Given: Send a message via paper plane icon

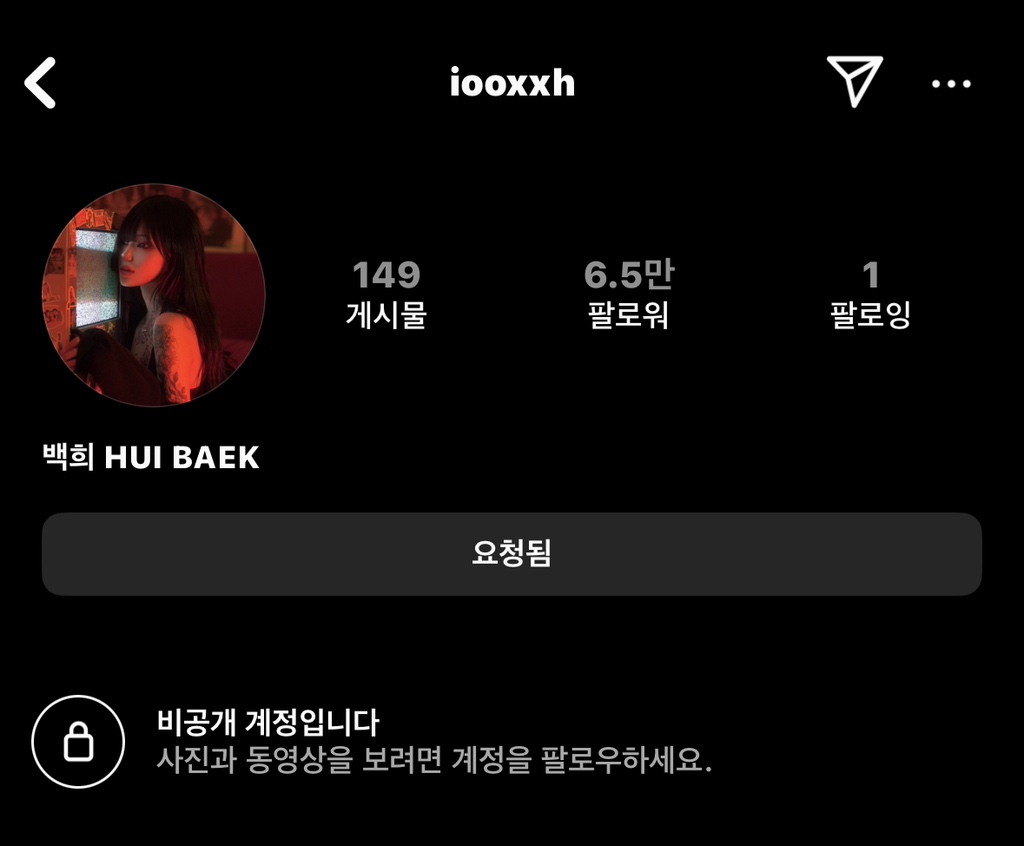Looking at the screenshot, I should (854, 81).
